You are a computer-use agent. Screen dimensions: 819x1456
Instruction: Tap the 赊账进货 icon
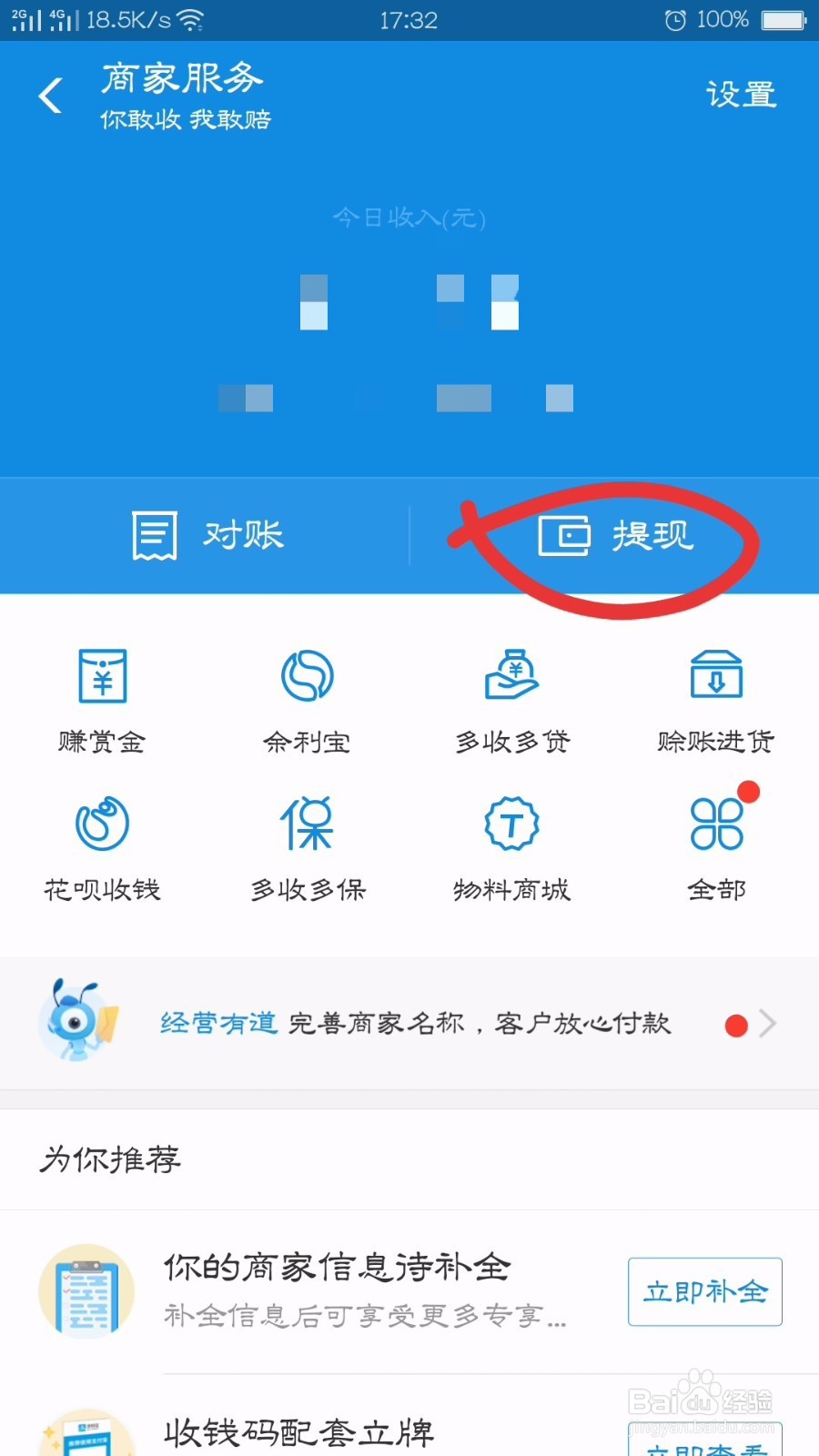pos(716,696)
